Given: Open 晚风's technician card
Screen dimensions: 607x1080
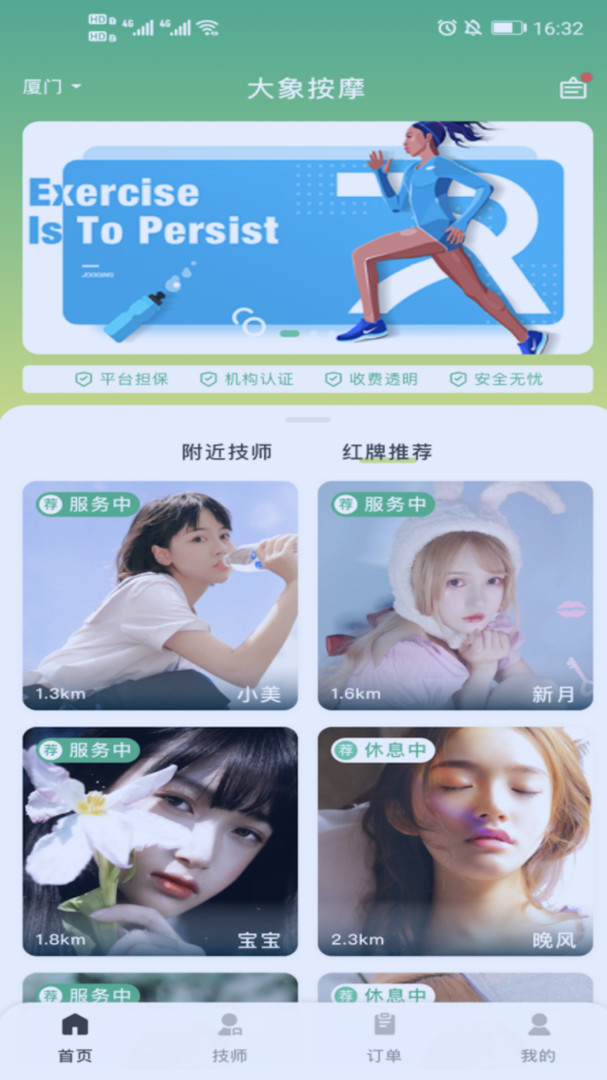Looking at the screenshot, I should coord(455,841).
